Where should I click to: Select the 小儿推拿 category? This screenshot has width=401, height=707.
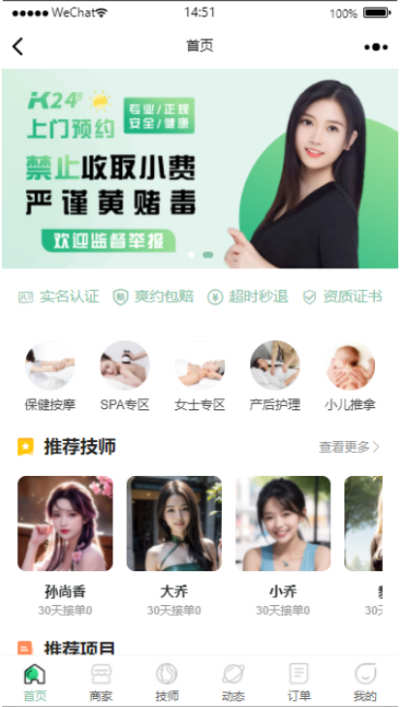[350, 377]
